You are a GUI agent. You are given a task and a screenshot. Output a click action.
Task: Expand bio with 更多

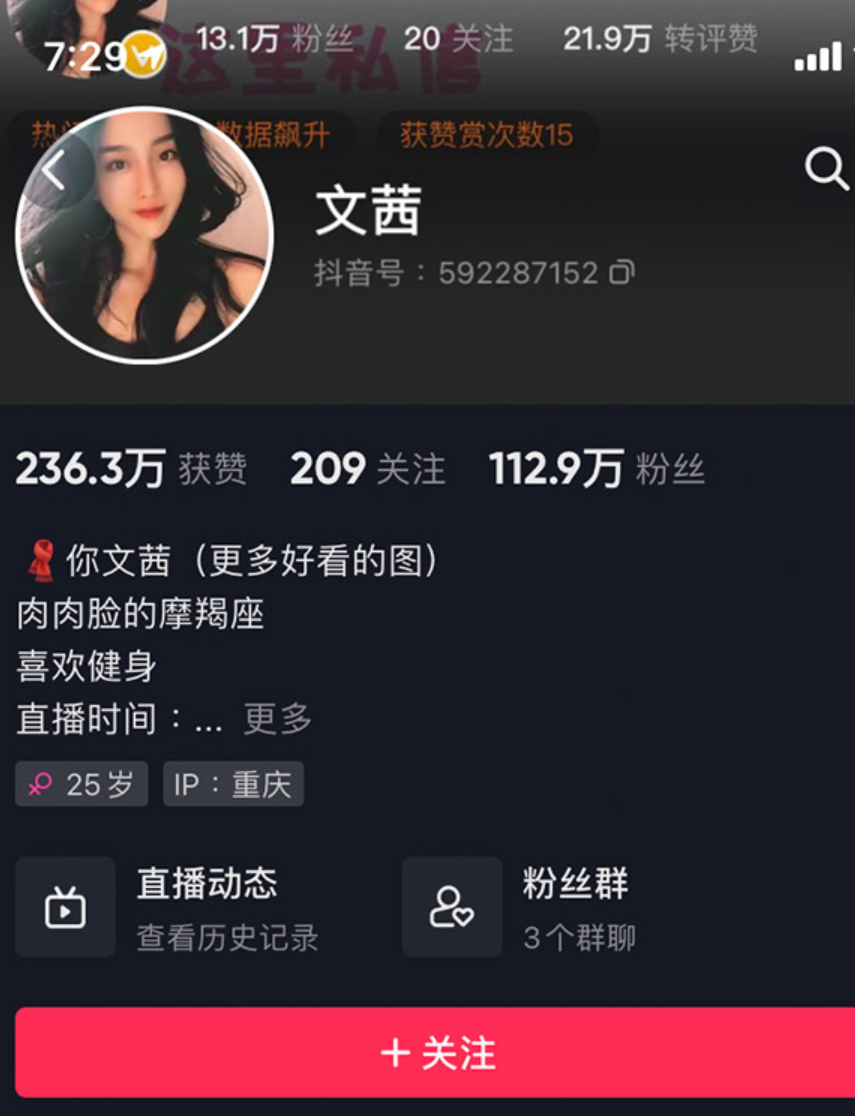278,718
